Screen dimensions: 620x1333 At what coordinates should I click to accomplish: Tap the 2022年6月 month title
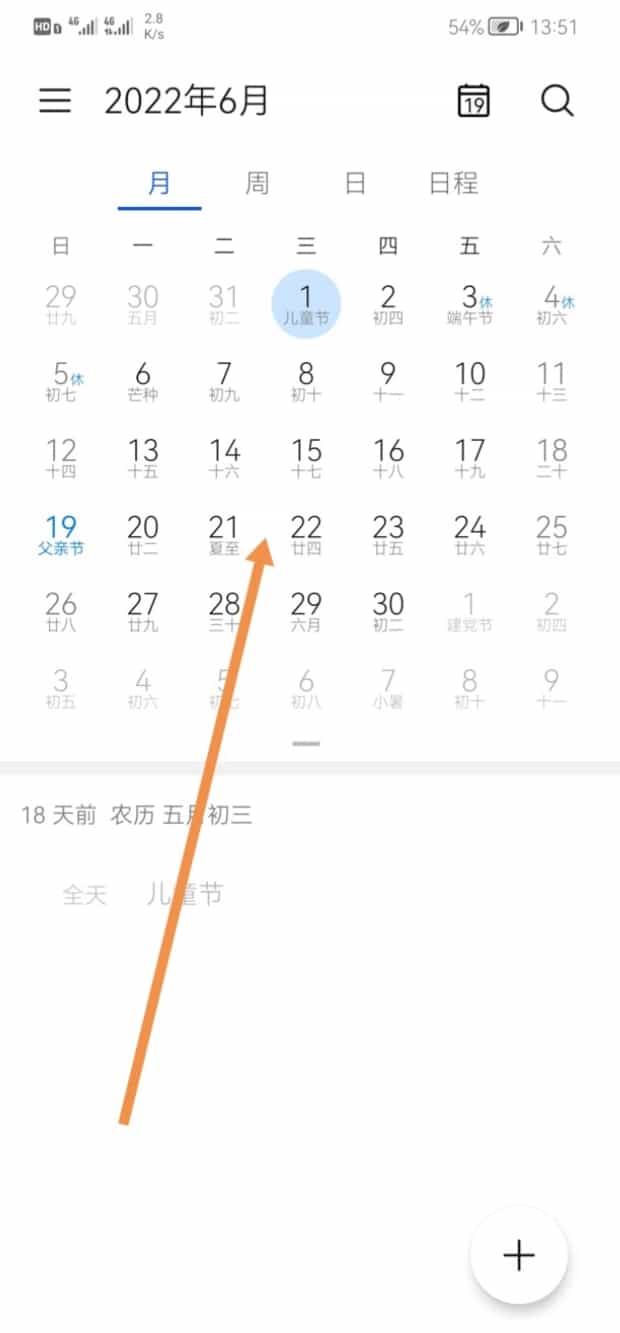click(186, 101)
